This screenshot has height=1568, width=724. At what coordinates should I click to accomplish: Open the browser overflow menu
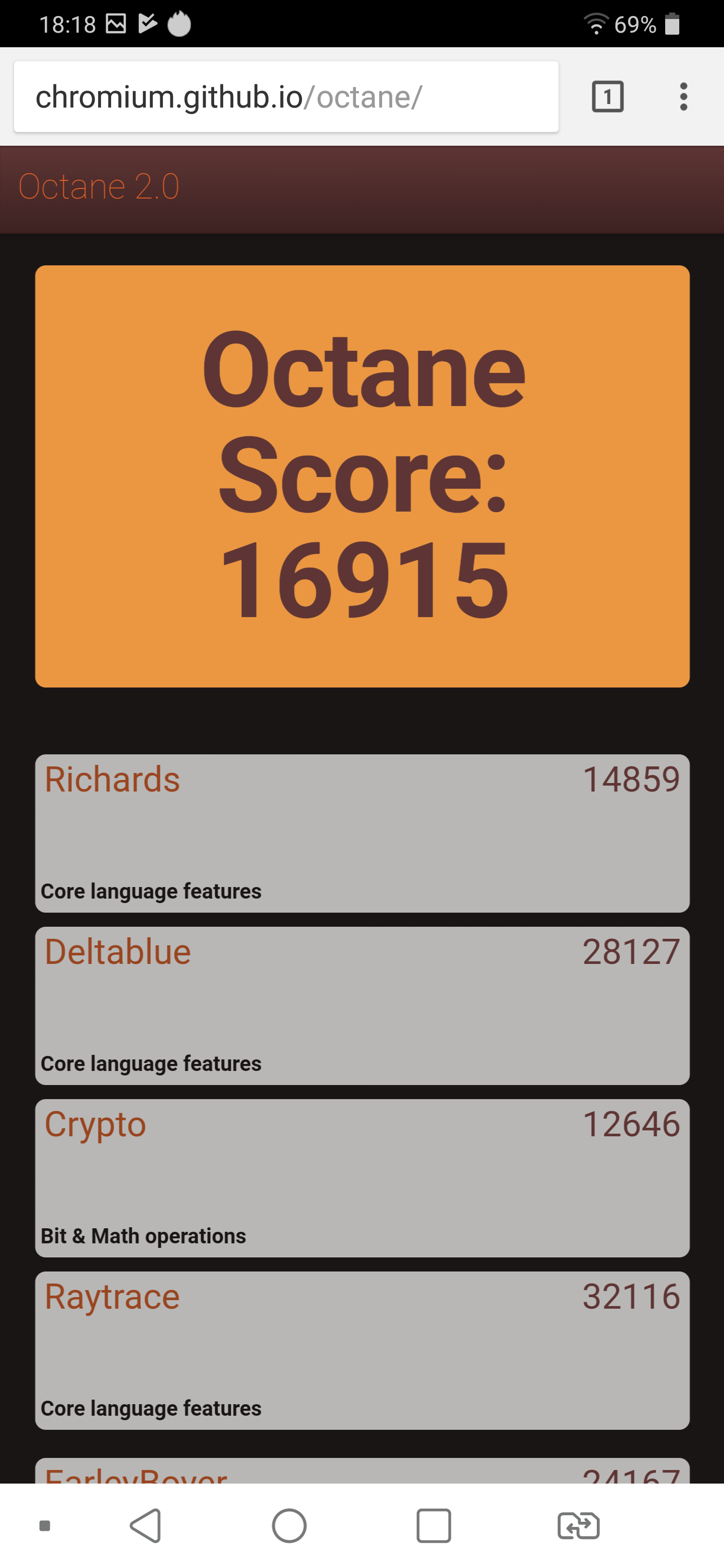click(x=683, y=97)
